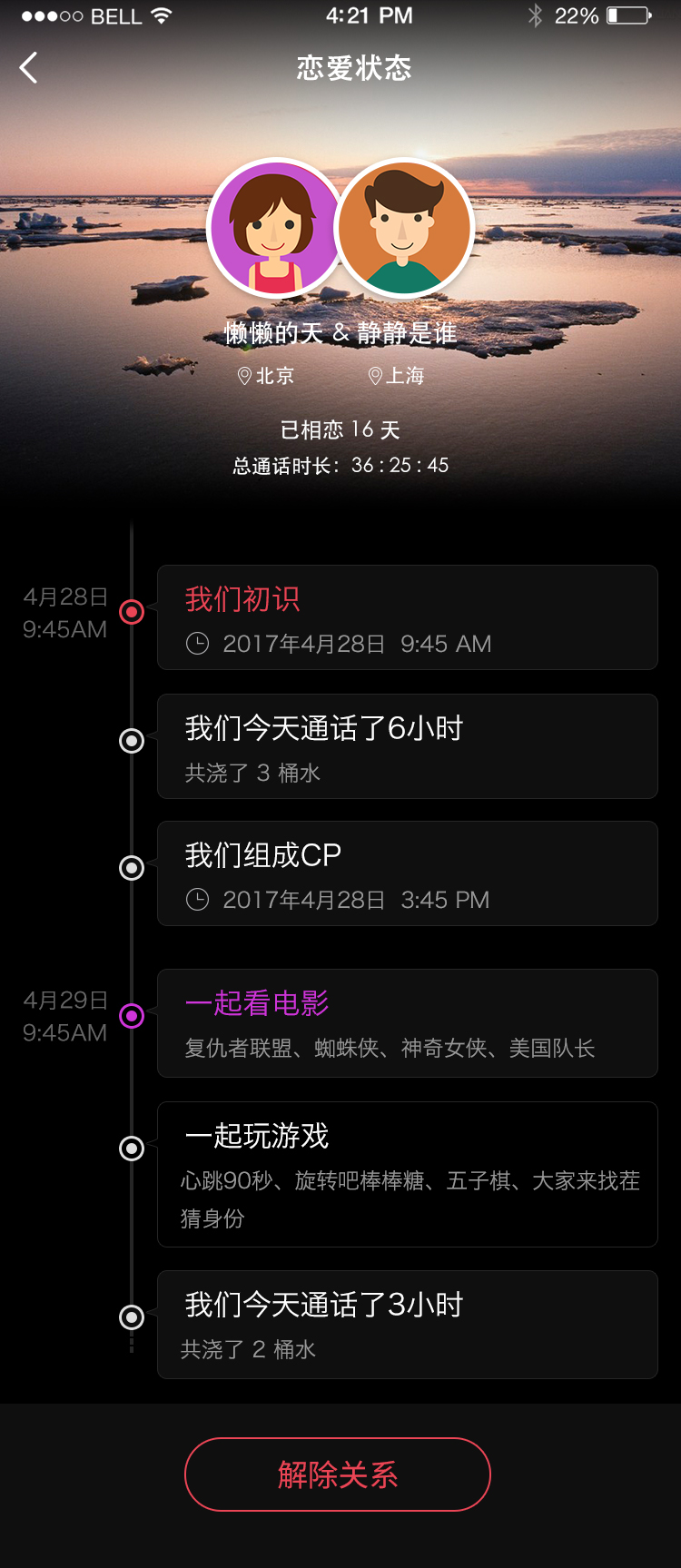The height and width of the screenshot is (1568, 681).
Task: Tap the 解除关系 button
Action: click(x=338, y=1474)
